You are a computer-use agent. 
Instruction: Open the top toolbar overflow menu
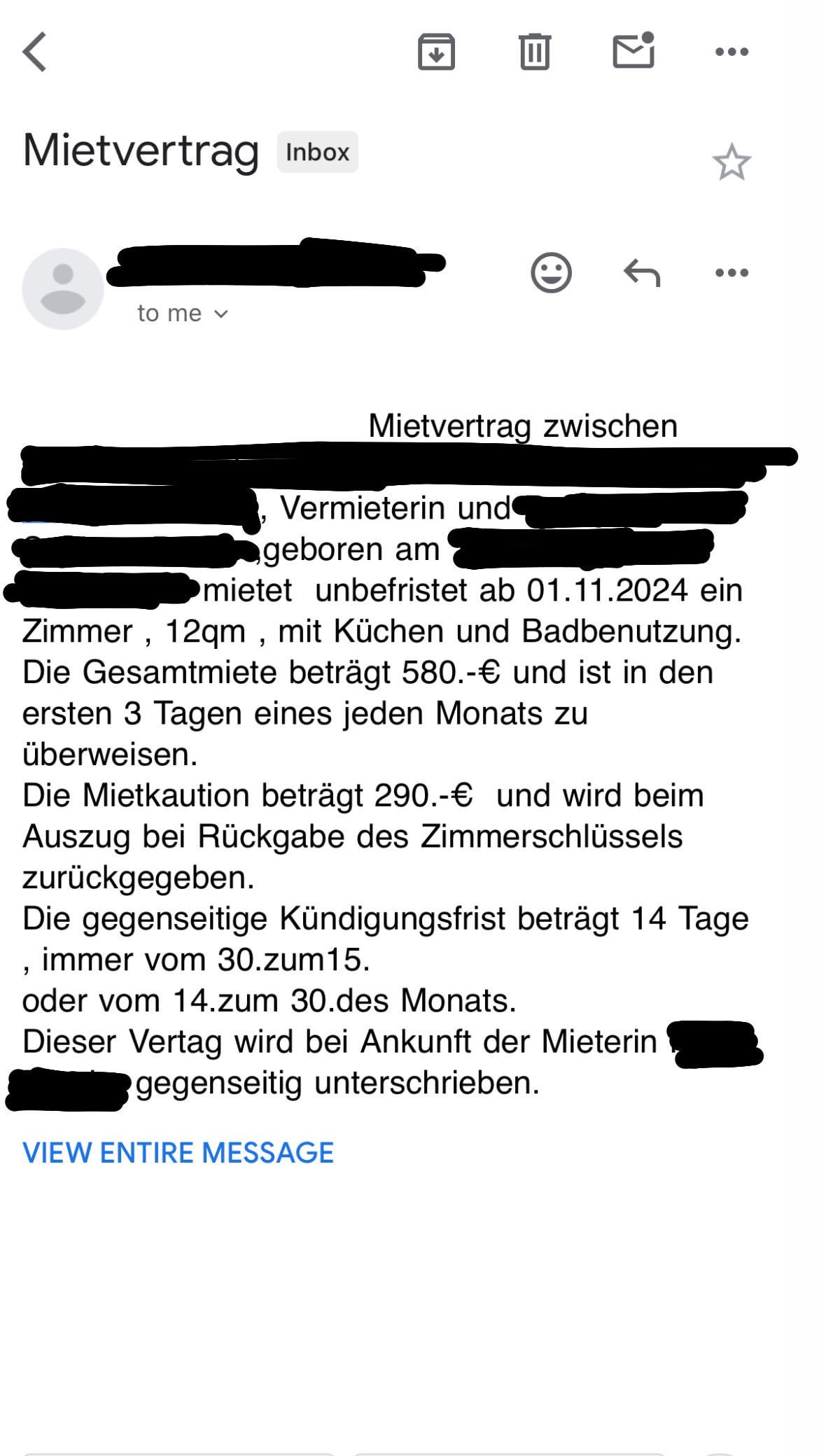pyautogui.click(x=731, y=52)
